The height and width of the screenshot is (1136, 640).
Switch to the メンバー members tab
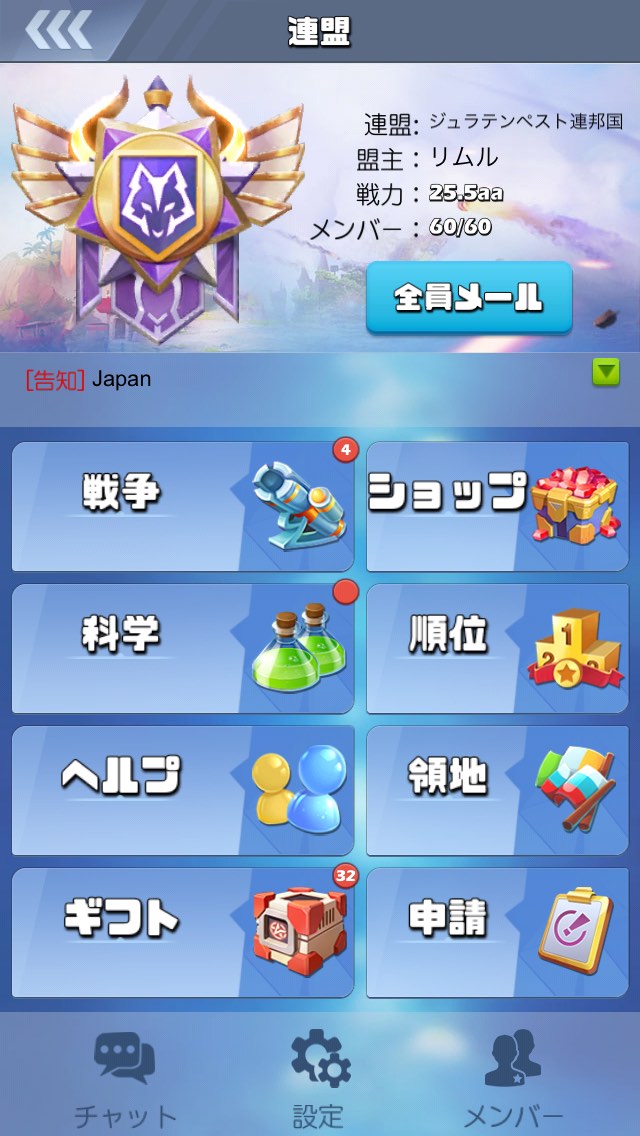click(x=512, y=1079)
